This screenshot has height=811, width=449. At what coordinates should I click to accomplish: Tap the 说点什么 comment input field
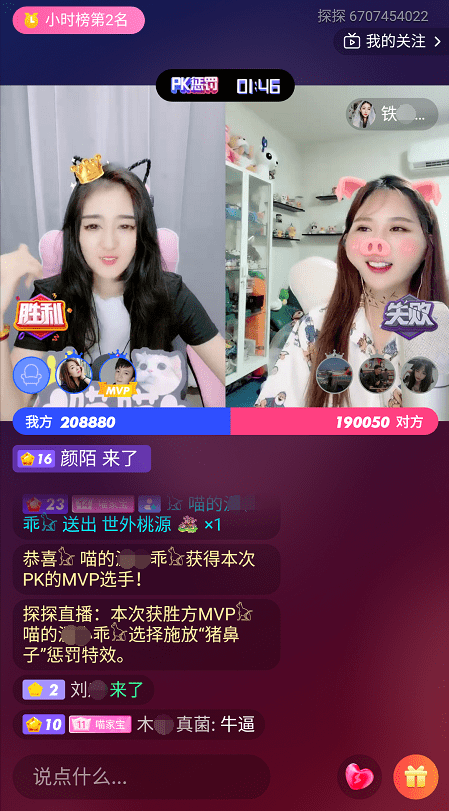click(141, 776)
